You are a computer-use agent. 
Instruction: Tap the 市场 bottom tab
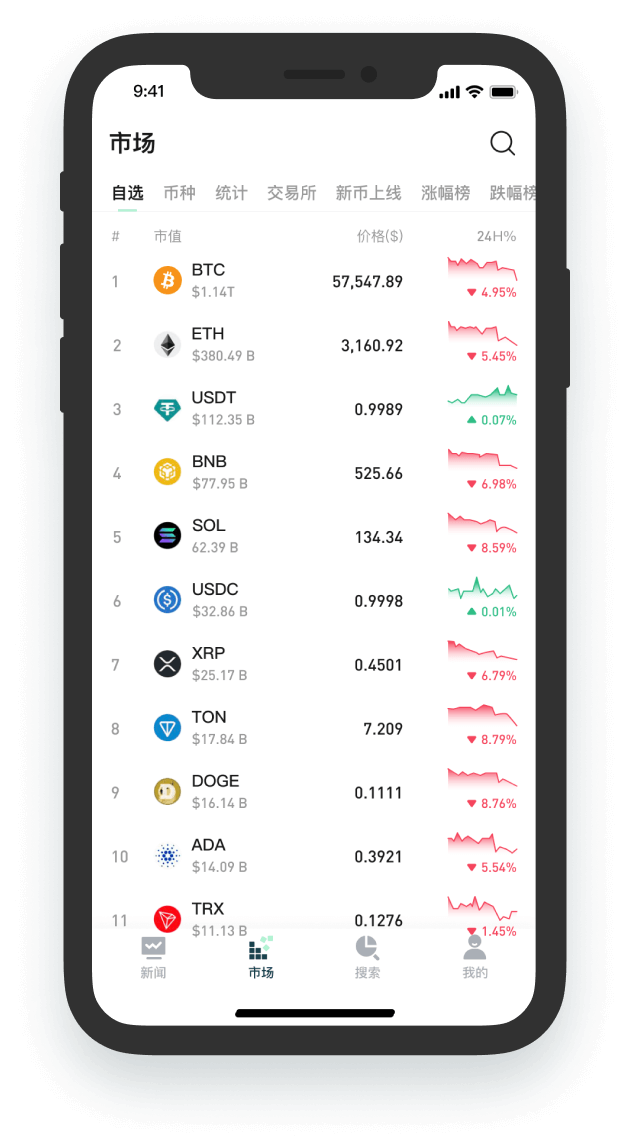261,957
